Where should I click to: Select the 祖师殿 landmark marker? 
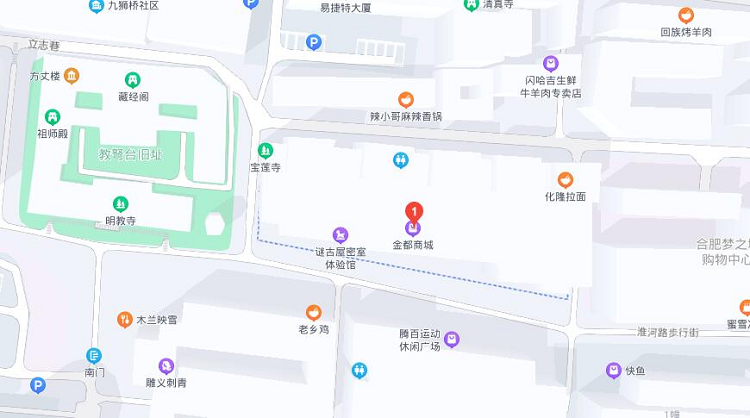[x=52, y=116]
